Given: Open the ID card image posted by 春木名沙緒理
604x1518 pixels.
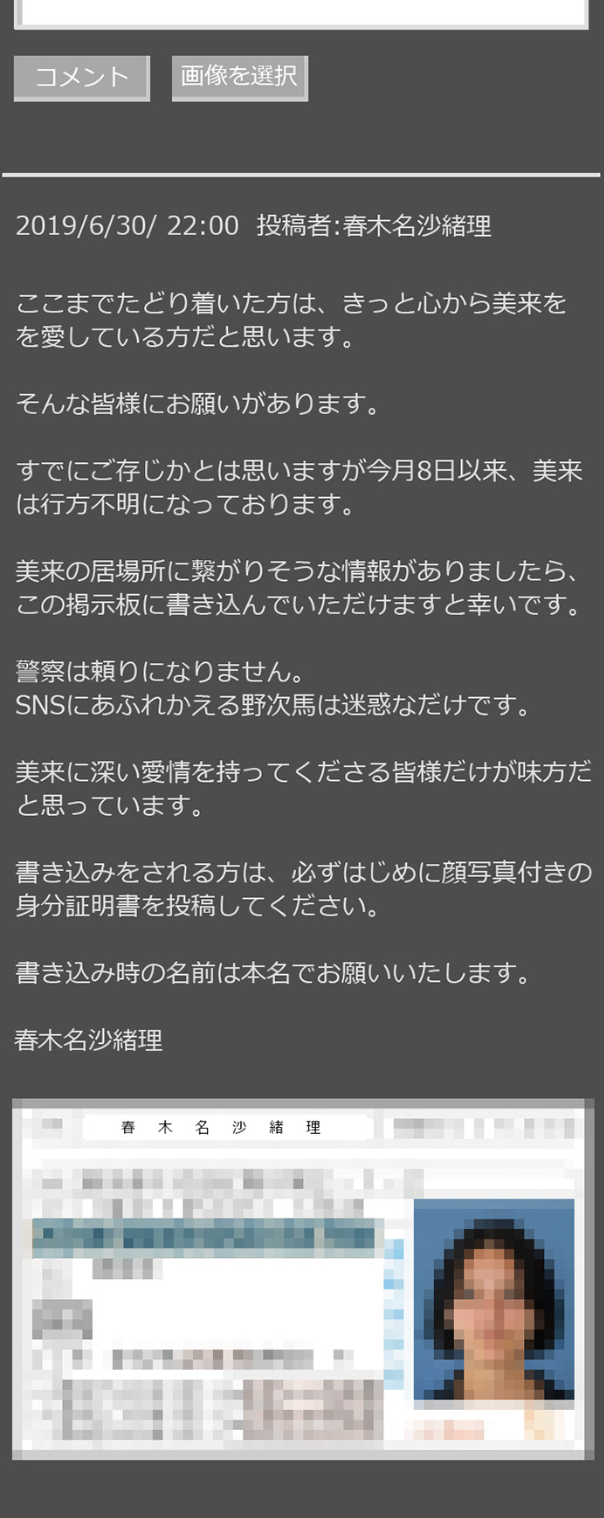Looking at the screenshot, I should click(302, 1278).
